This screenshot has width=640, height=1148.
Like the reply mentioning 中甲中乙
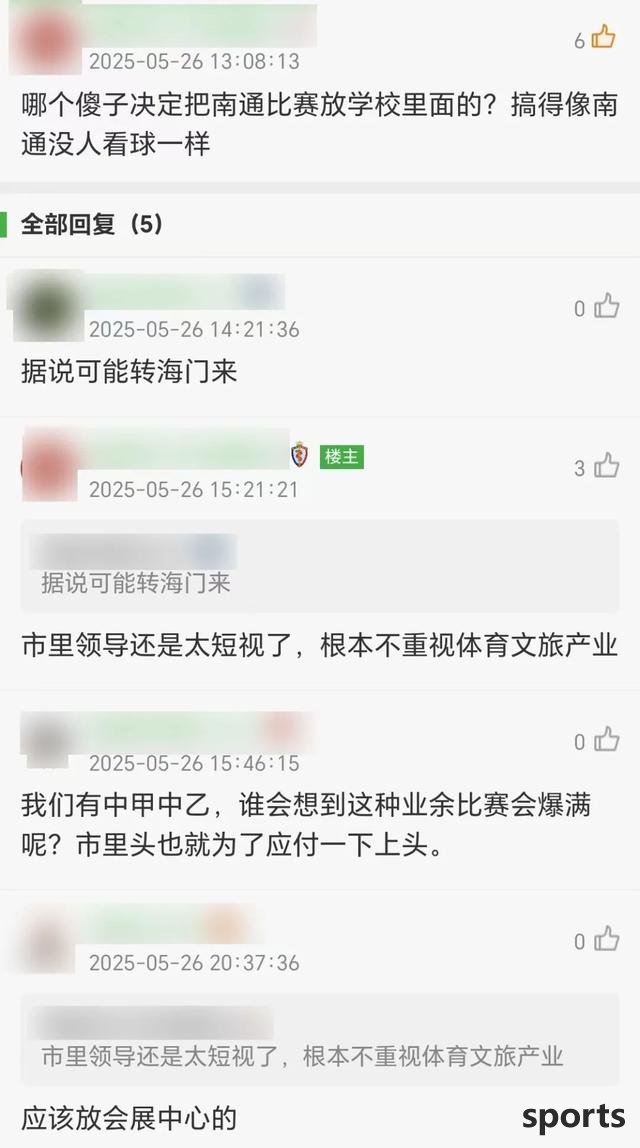(607, 740)
